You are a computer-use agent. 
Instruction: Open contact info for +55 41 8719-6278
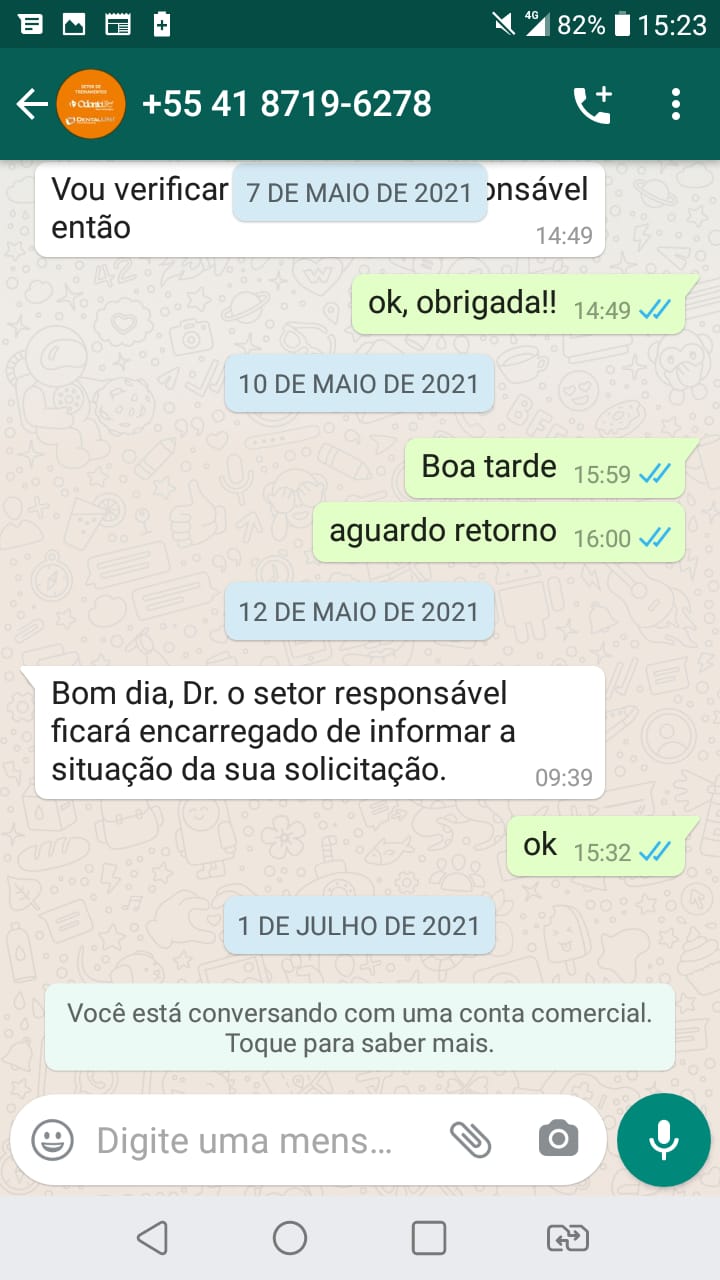point(287,104)
